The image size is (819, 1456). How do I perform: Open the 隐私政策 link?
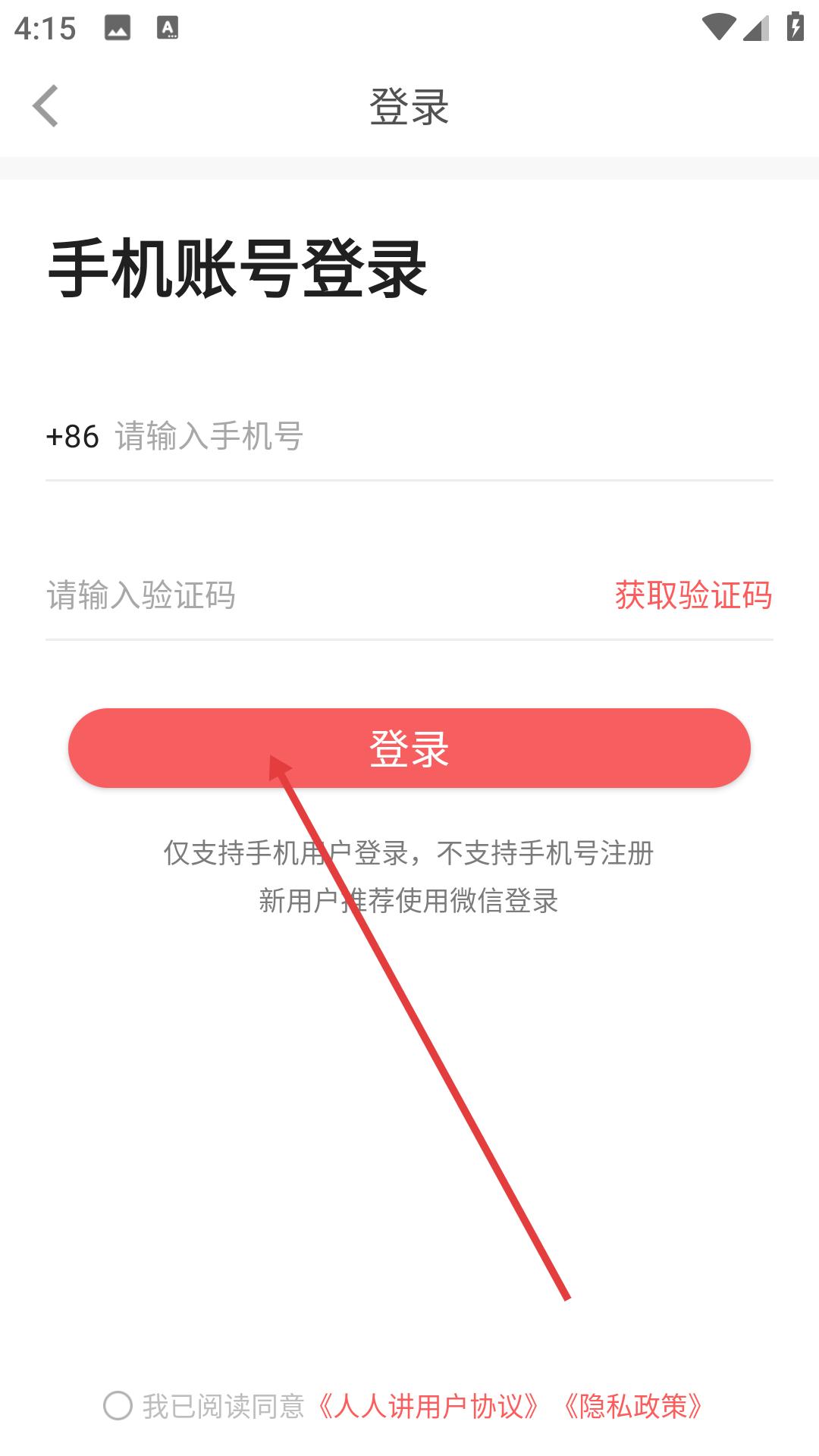(x=633, y=1406)
